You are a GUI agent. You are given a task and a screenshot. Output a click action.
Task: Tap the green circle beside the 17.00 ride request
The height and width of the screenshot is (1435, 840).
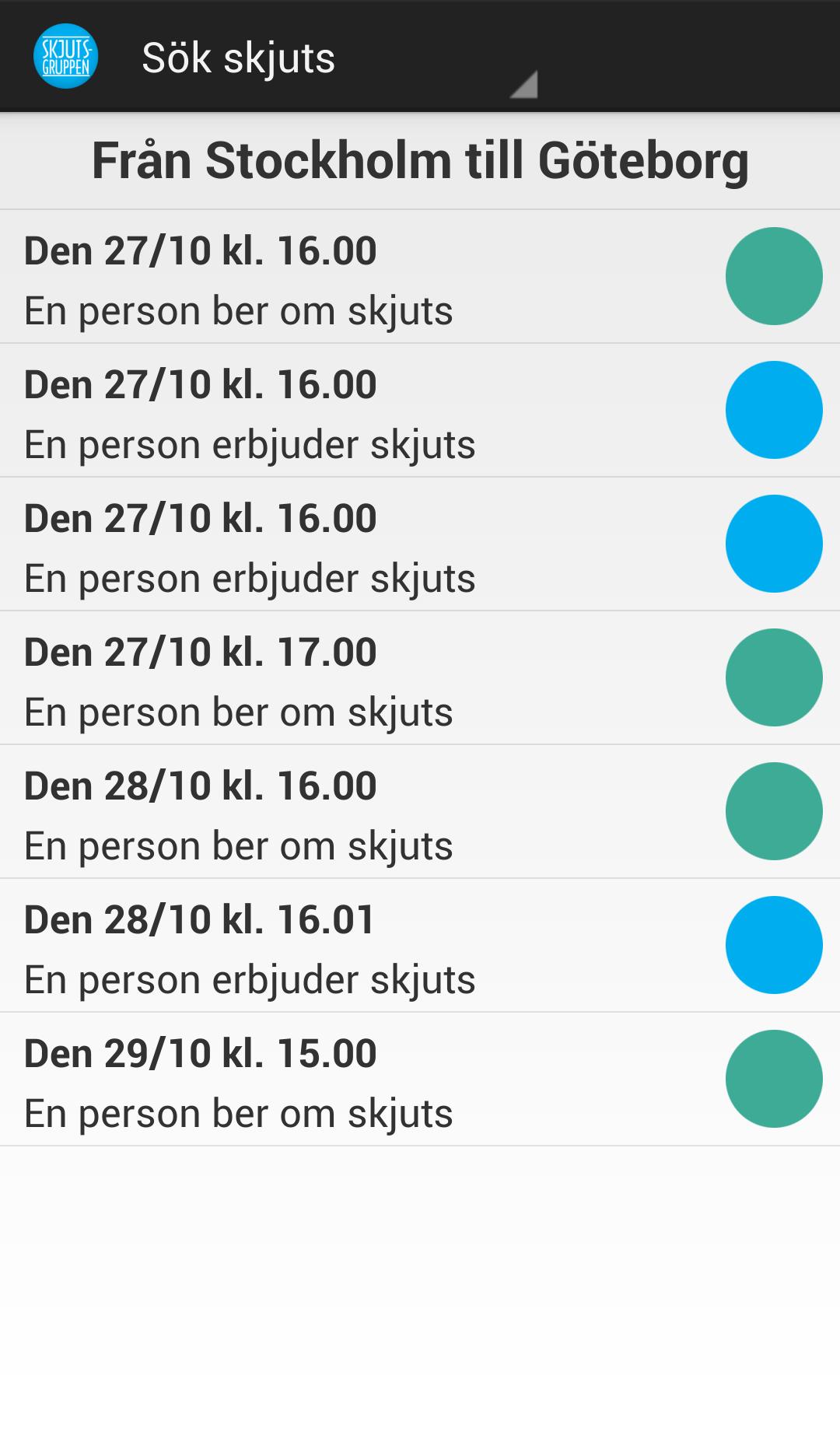(x=774, y=677)
